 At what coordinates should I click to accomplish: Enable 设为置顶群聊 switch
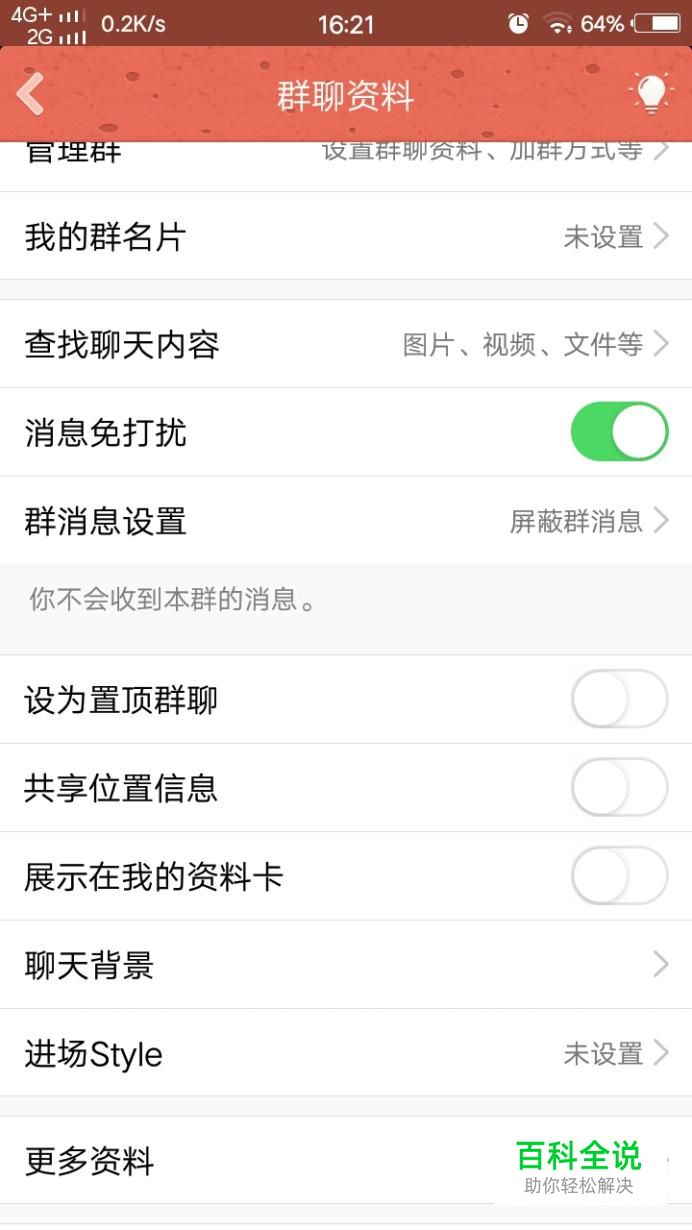tap(619, 699)
